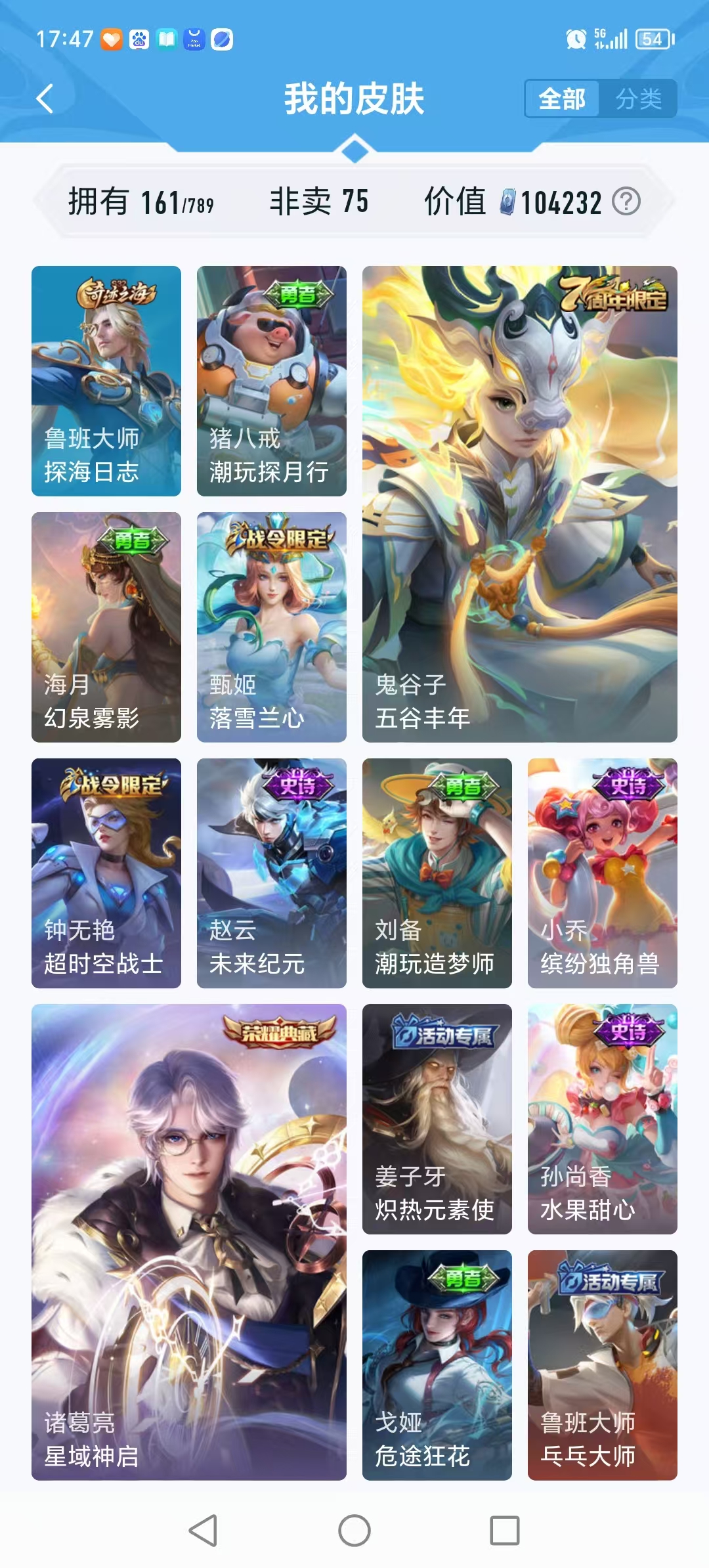
Task: Tap the system home button
Action: [354, 1531]
